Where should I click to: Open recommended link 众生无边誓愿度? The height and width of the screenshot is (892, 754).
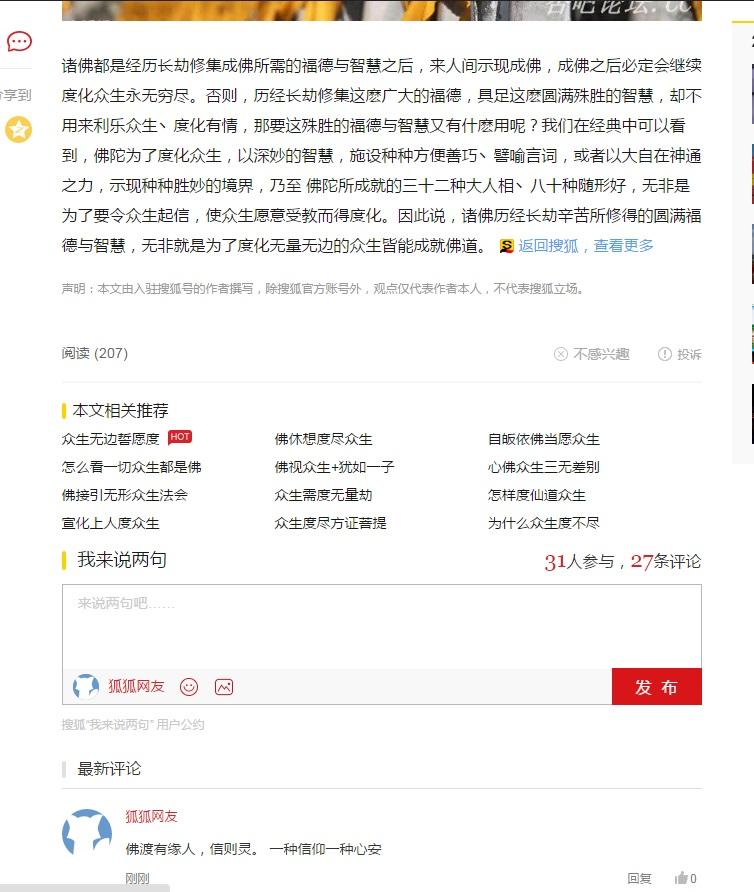(x=109, y=437)
